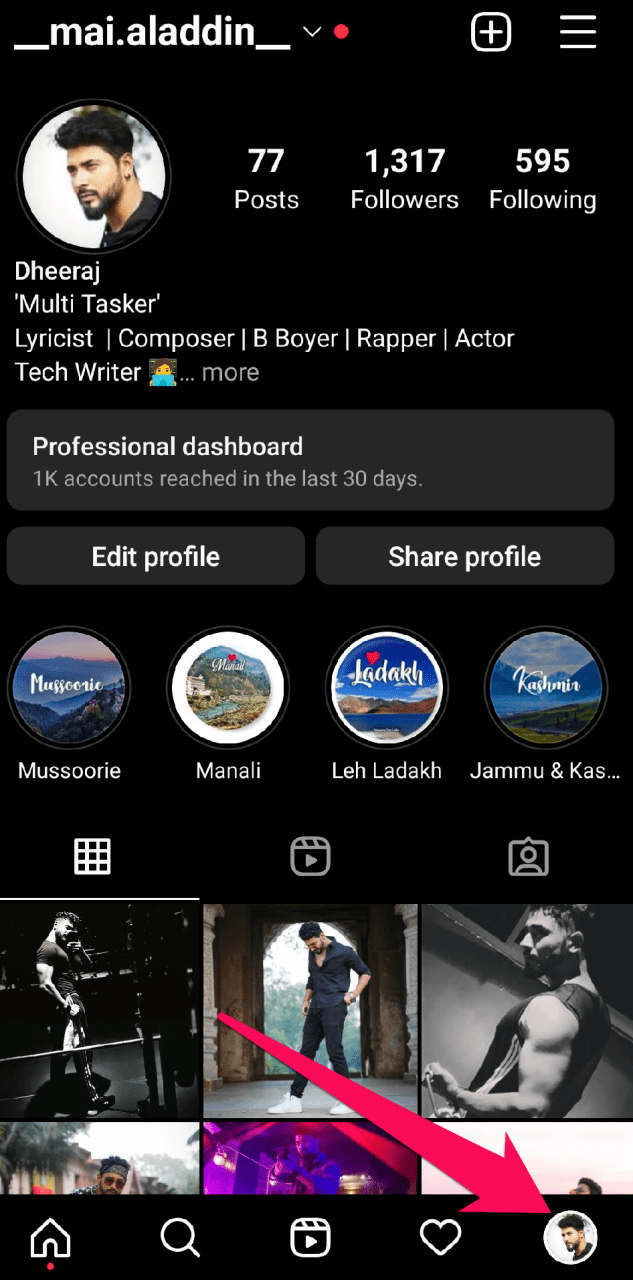
Task: View the 1,317 Followers list
Action: 404,179
